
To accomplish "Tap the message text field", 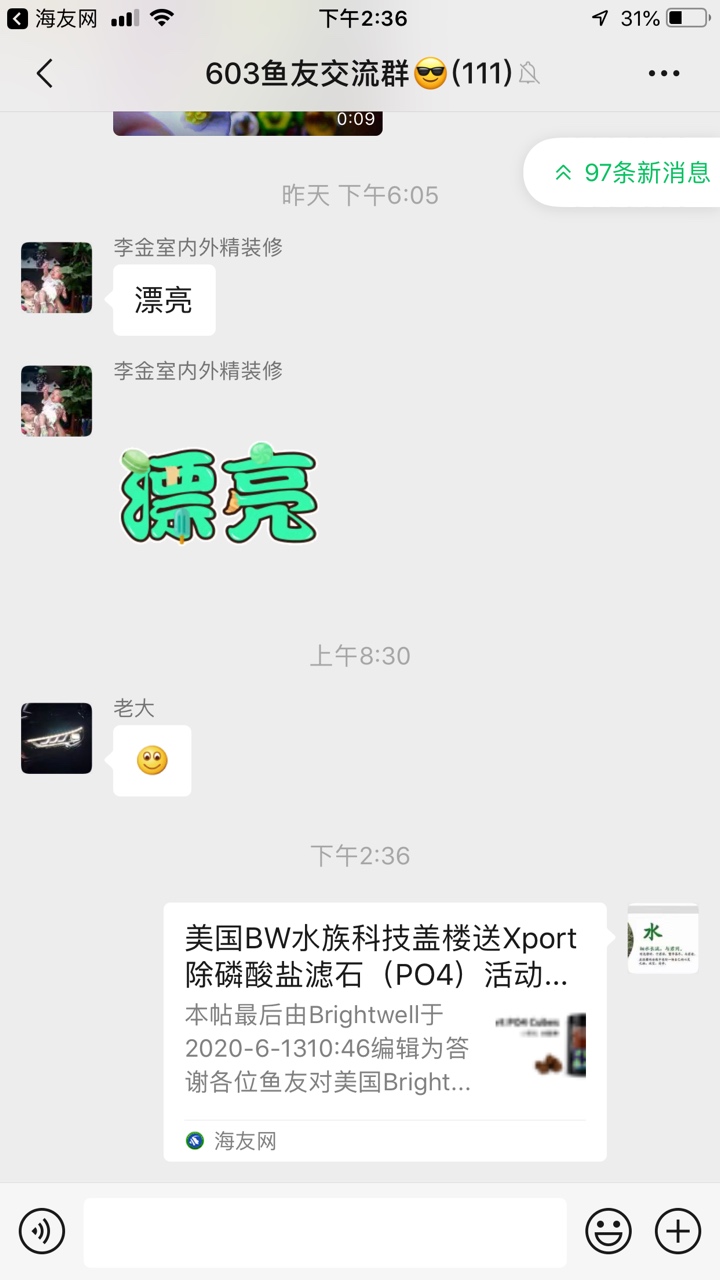I will click(324, 1231).
